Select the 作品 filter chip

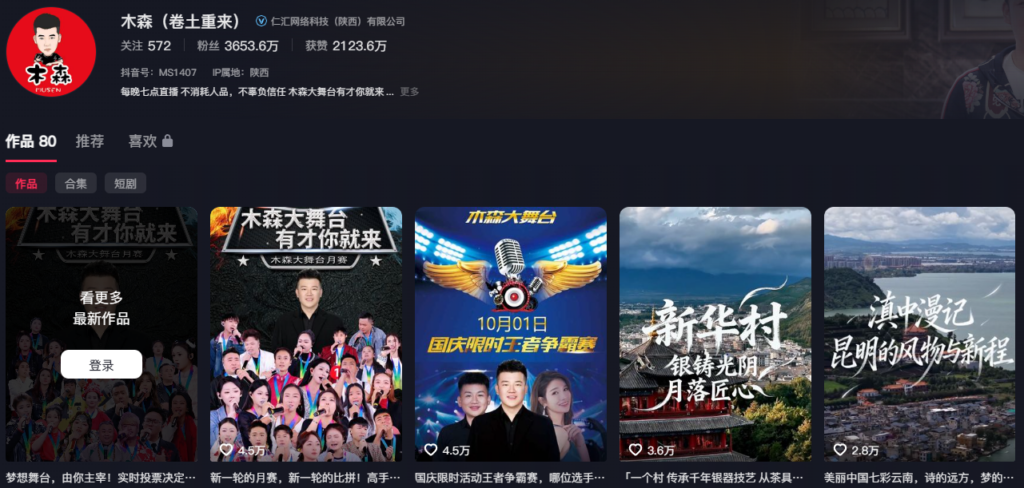click(x=26, y=183)
